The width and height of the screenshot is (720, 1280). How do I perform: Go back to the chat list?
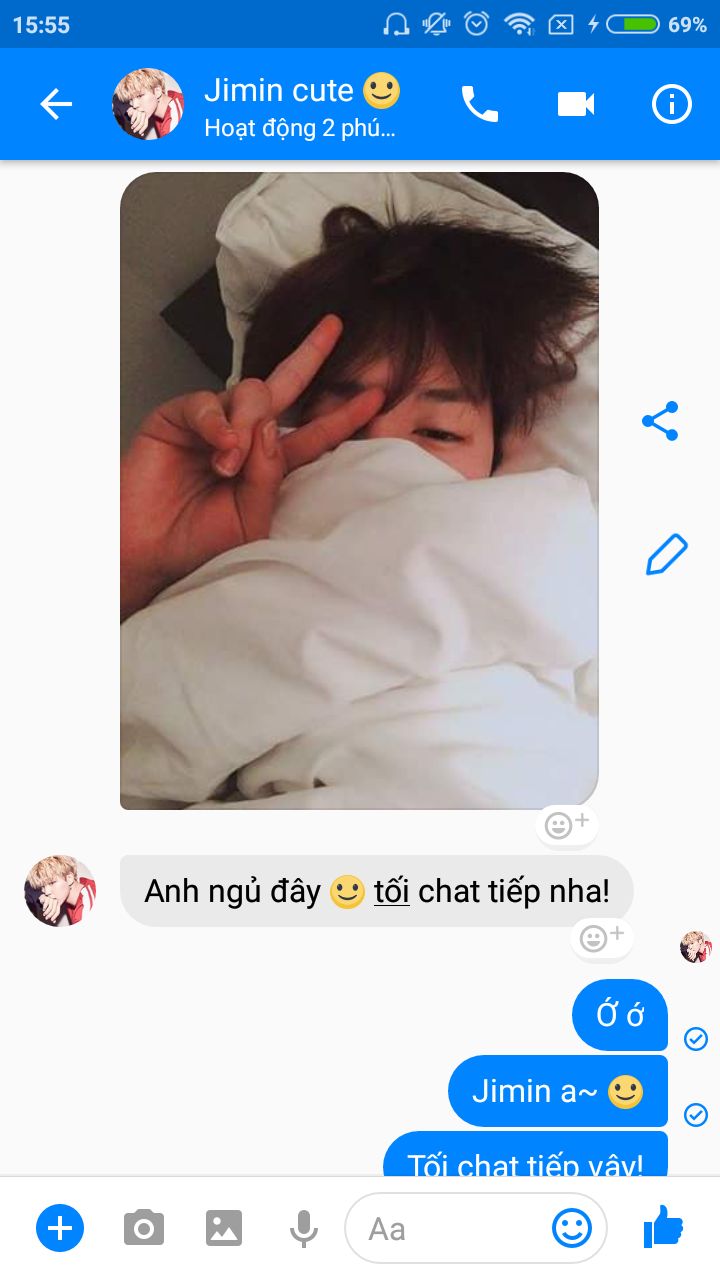coord(56,104)
